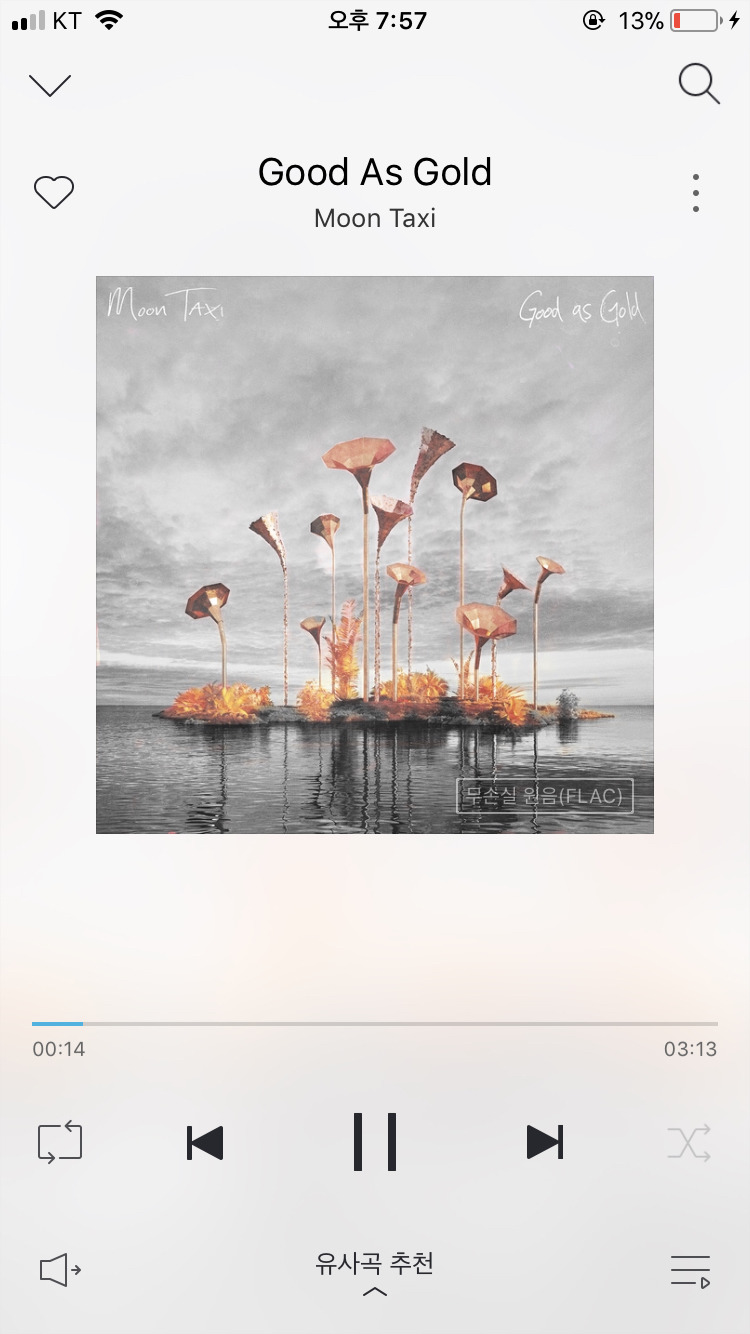The width and height of the screenshot is (750, 1334).
Task: Tap the playback progress bar
Action: (x=375, y=1024)
